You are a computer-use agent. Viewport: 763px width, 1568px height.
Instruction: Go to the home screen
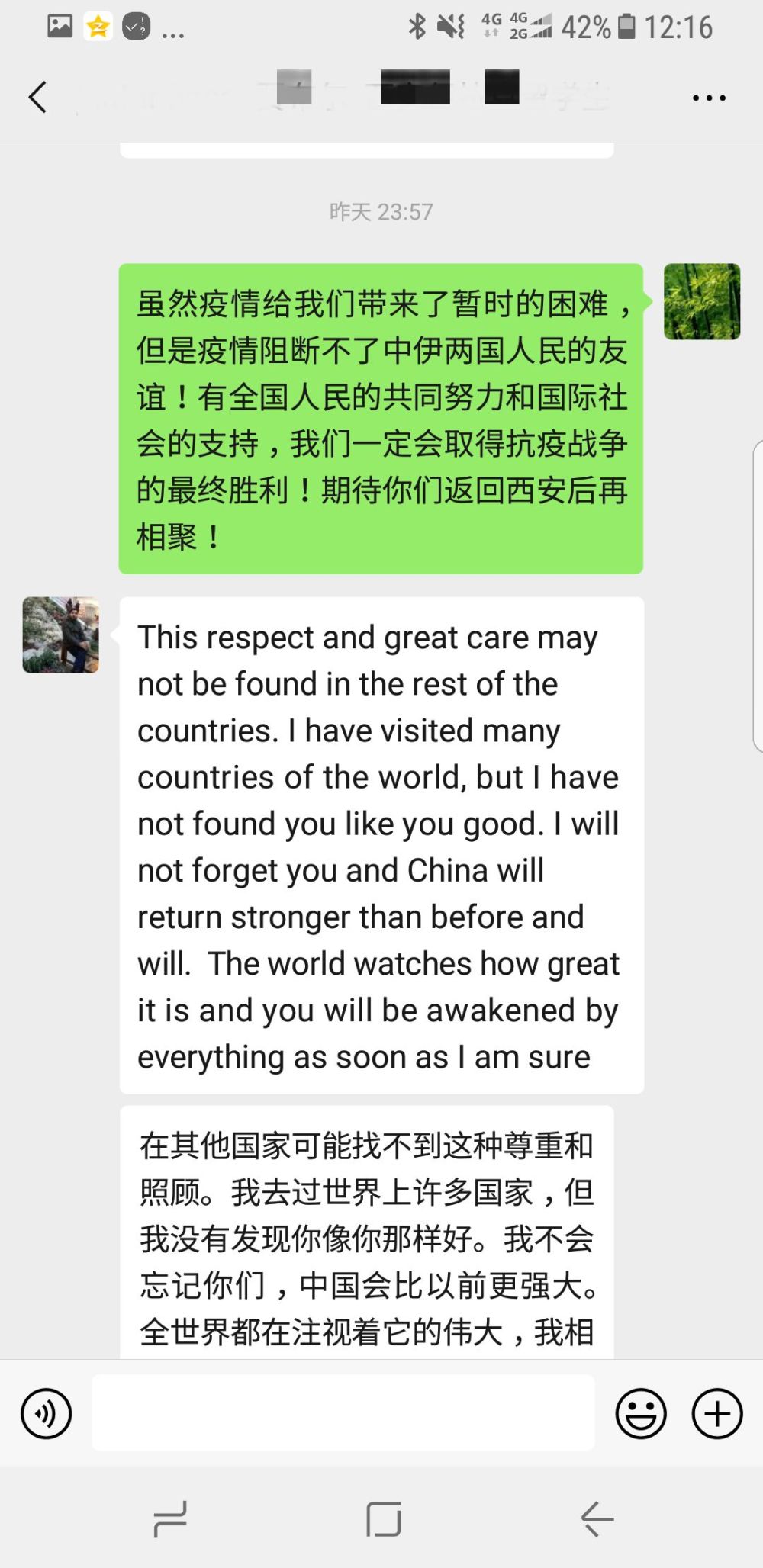(383, 1519)
